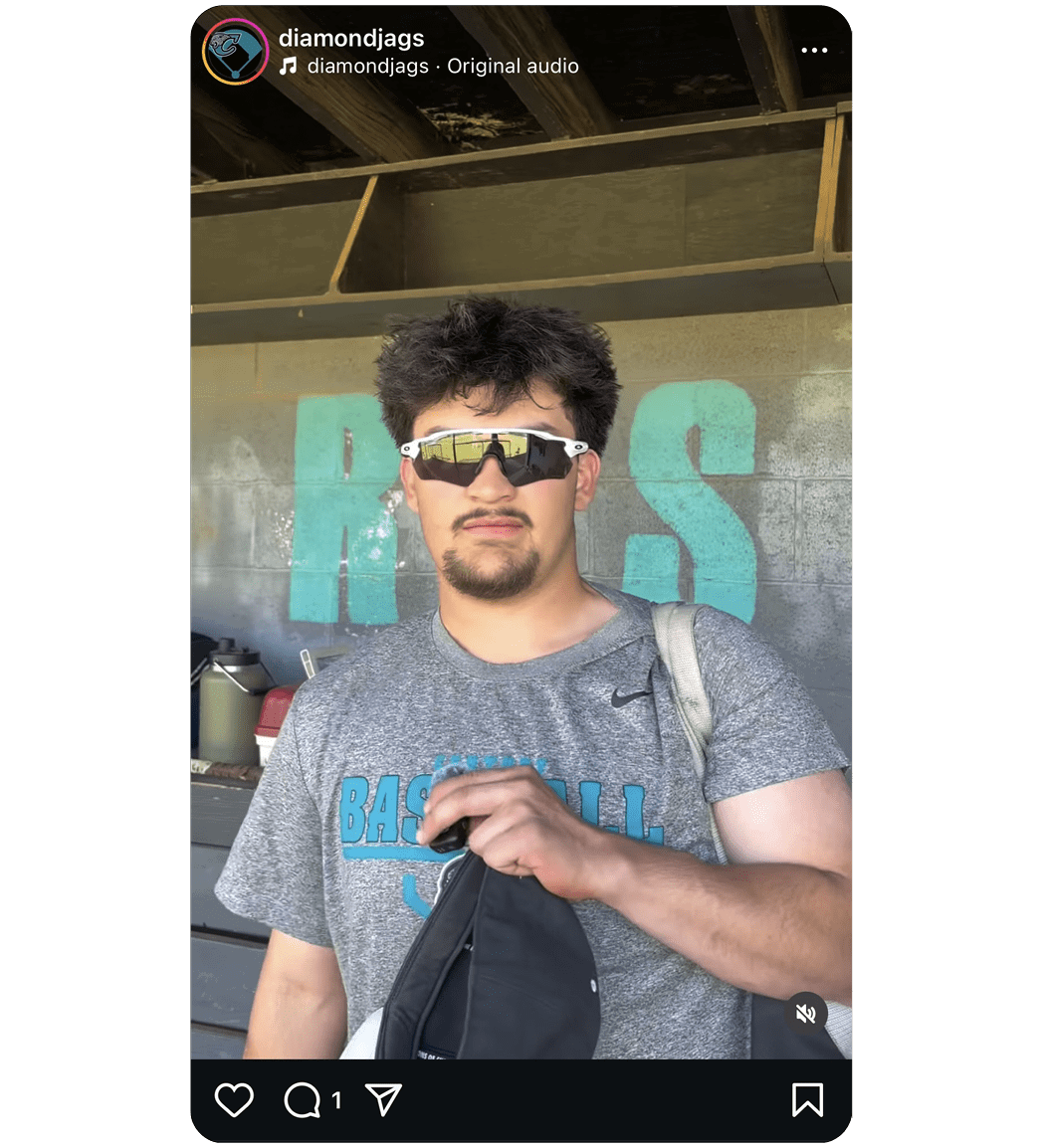1043x1148 pixels.
Task: Open the comments on this reel
Action: (302, 1099)
